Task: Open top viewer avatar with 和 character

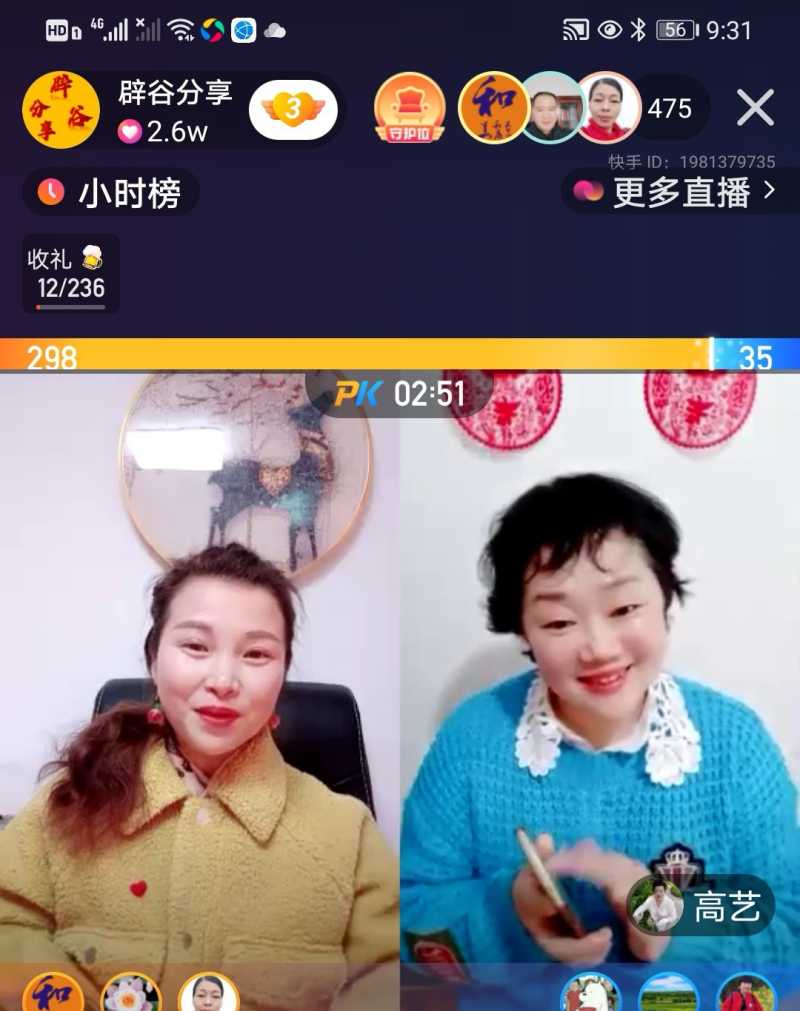Action: (x=493, y=108)
